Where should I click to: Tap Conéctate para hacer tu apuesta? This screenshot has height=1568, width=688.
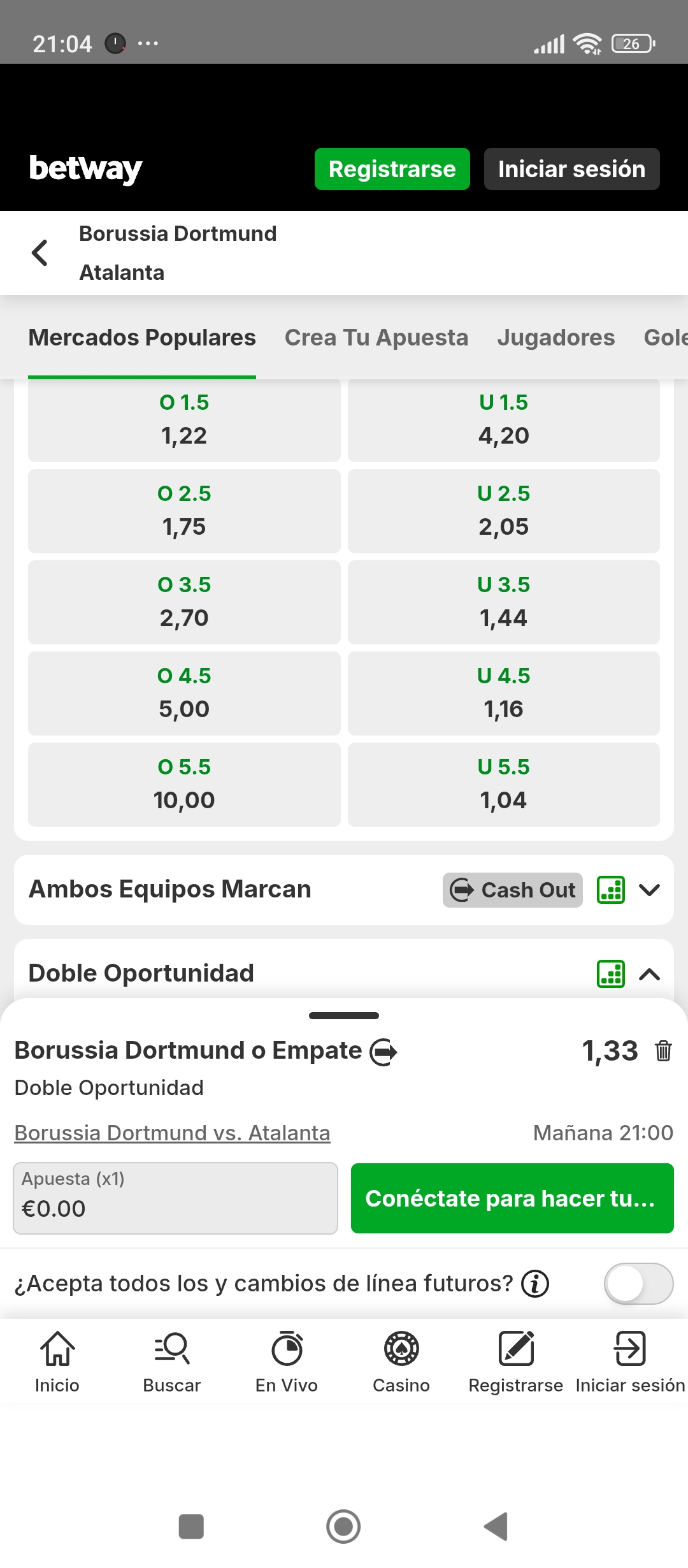click(x=512, y=1198)
